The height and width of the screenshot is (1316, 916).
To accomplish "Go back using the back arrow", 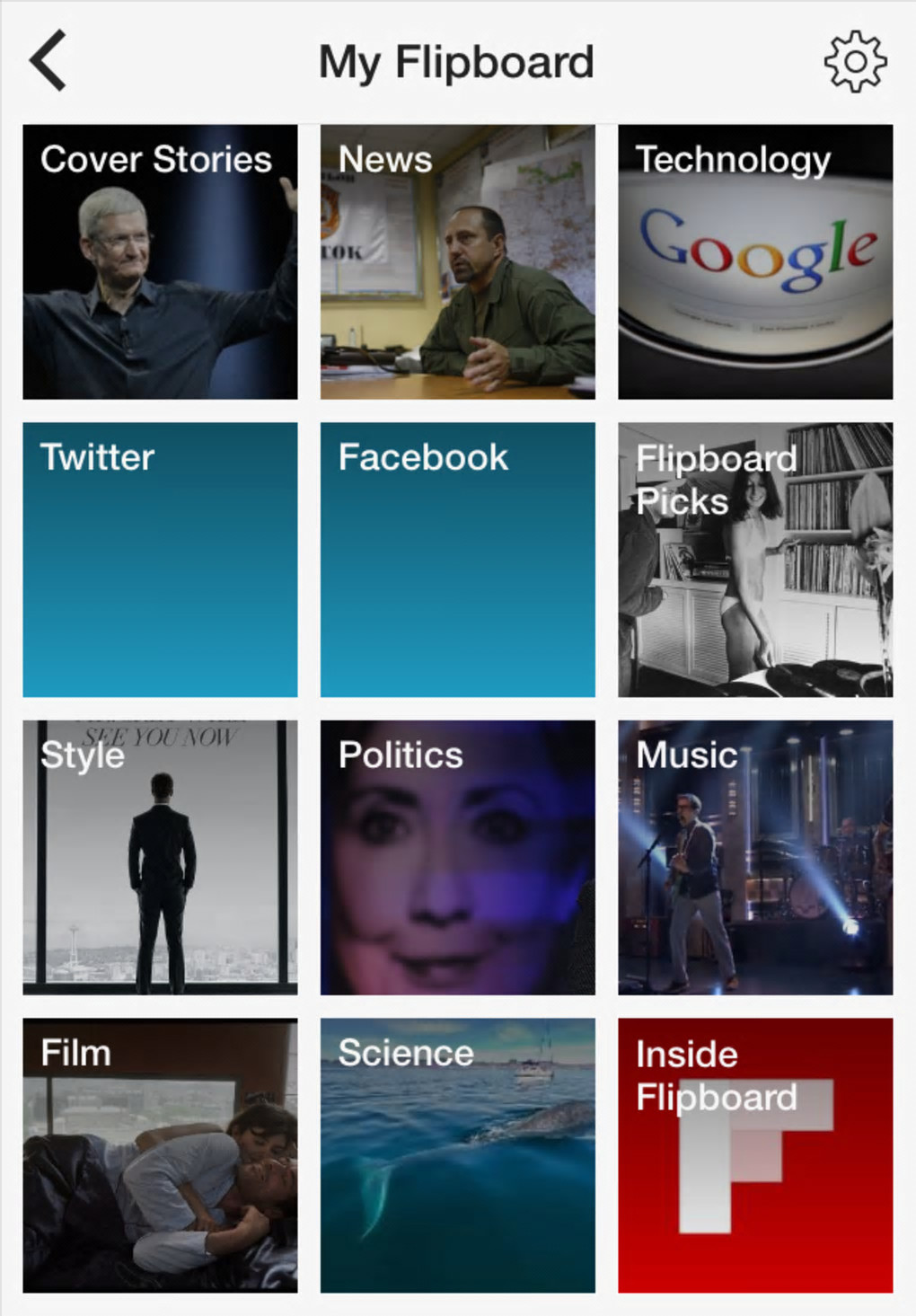I will (x=49, y=61).
